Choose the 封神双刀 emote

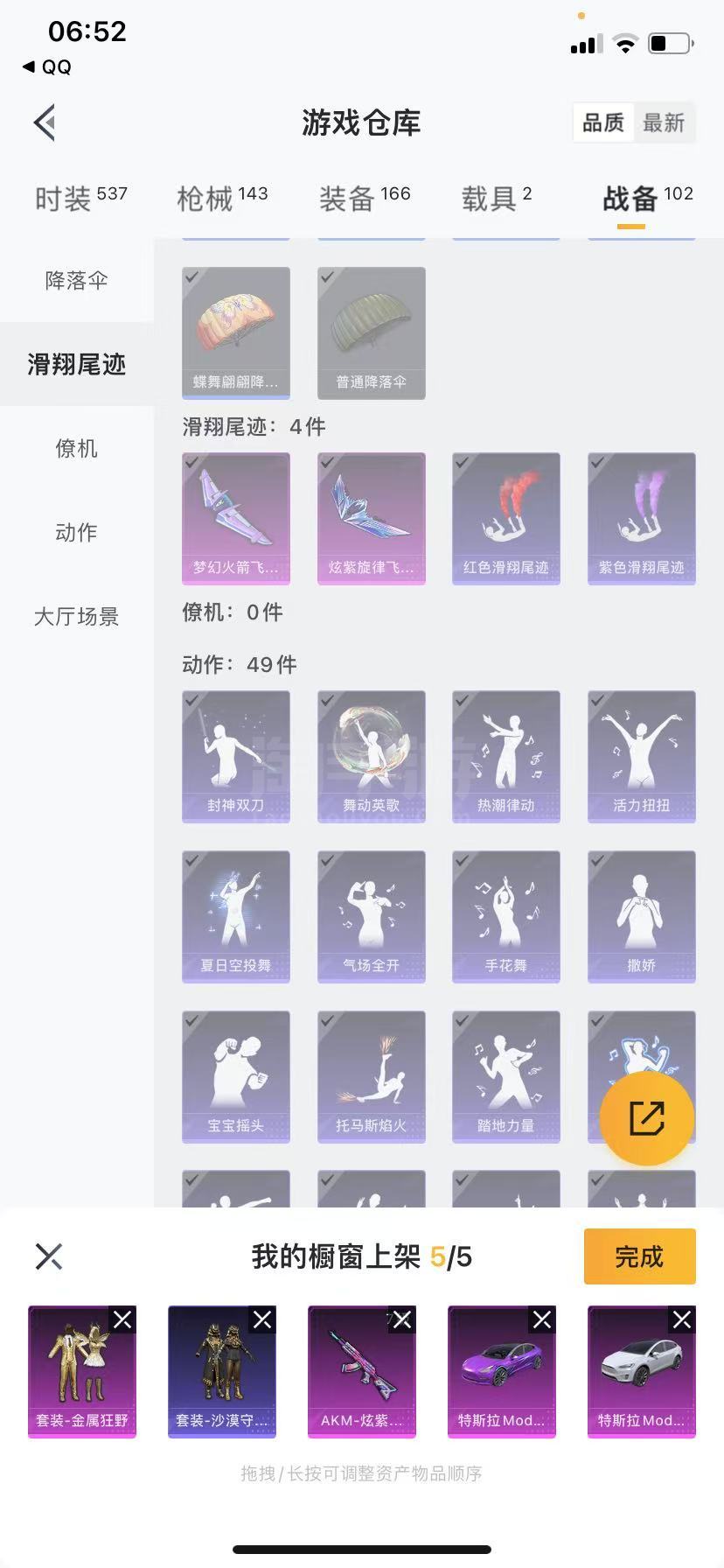(235, 756)
